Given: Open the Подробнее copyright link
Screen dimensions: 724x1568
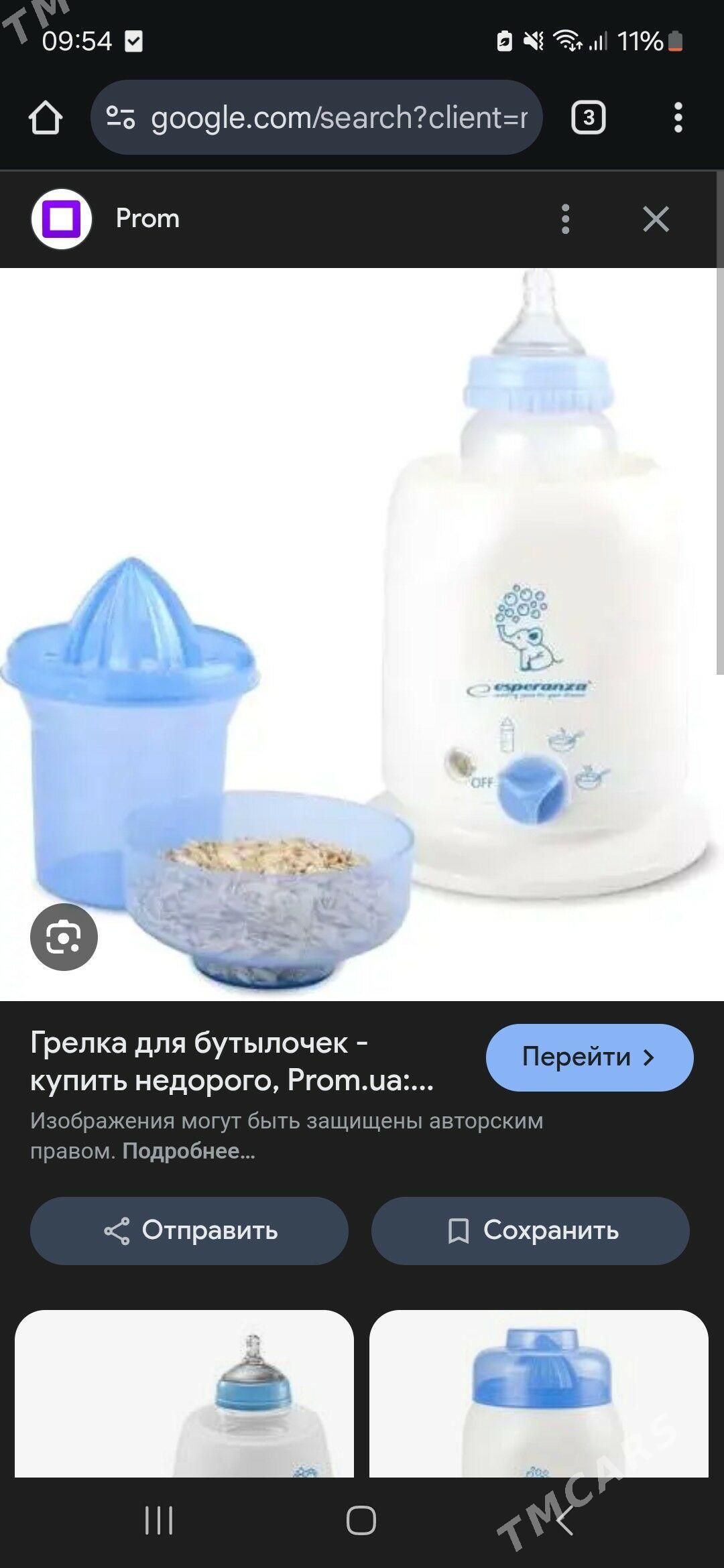Looking at the screenshot, I should coord(188,1151).
